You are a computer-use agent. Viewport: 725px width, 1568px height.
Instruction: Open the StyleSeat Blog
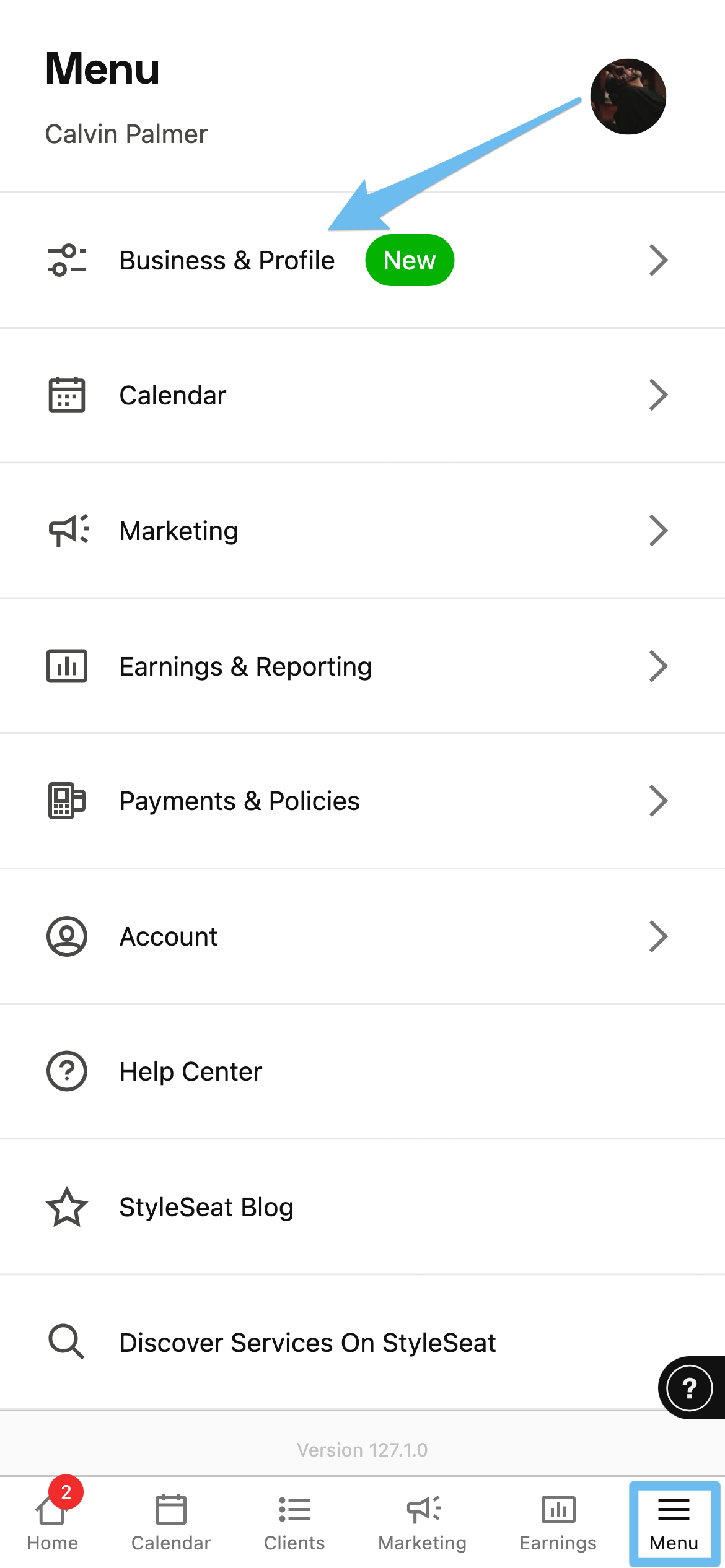[x=206, y=1207]
